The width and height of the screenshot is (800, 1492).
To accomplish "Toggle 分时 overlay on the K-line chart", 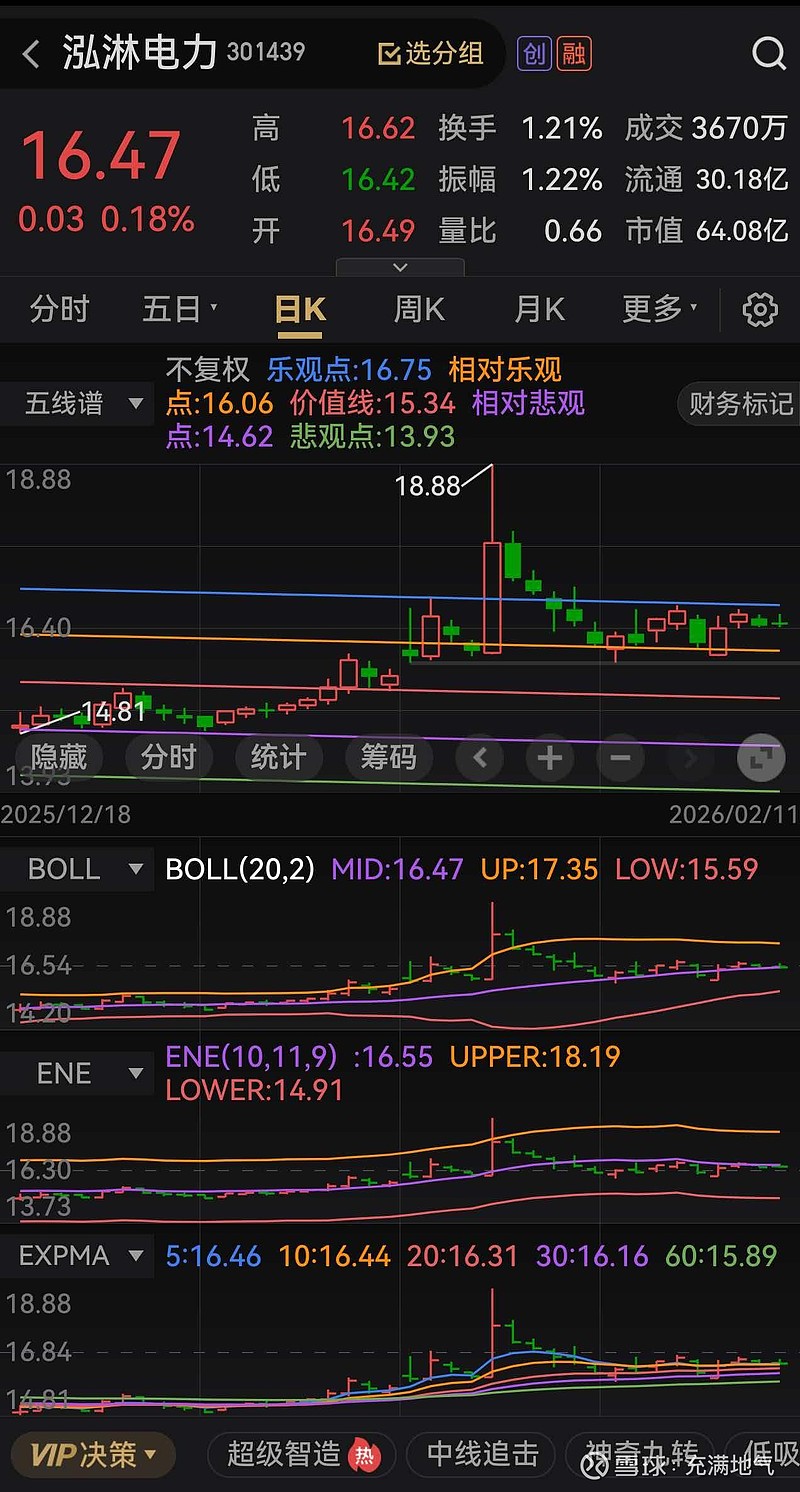I will click(x=168, y=759).
